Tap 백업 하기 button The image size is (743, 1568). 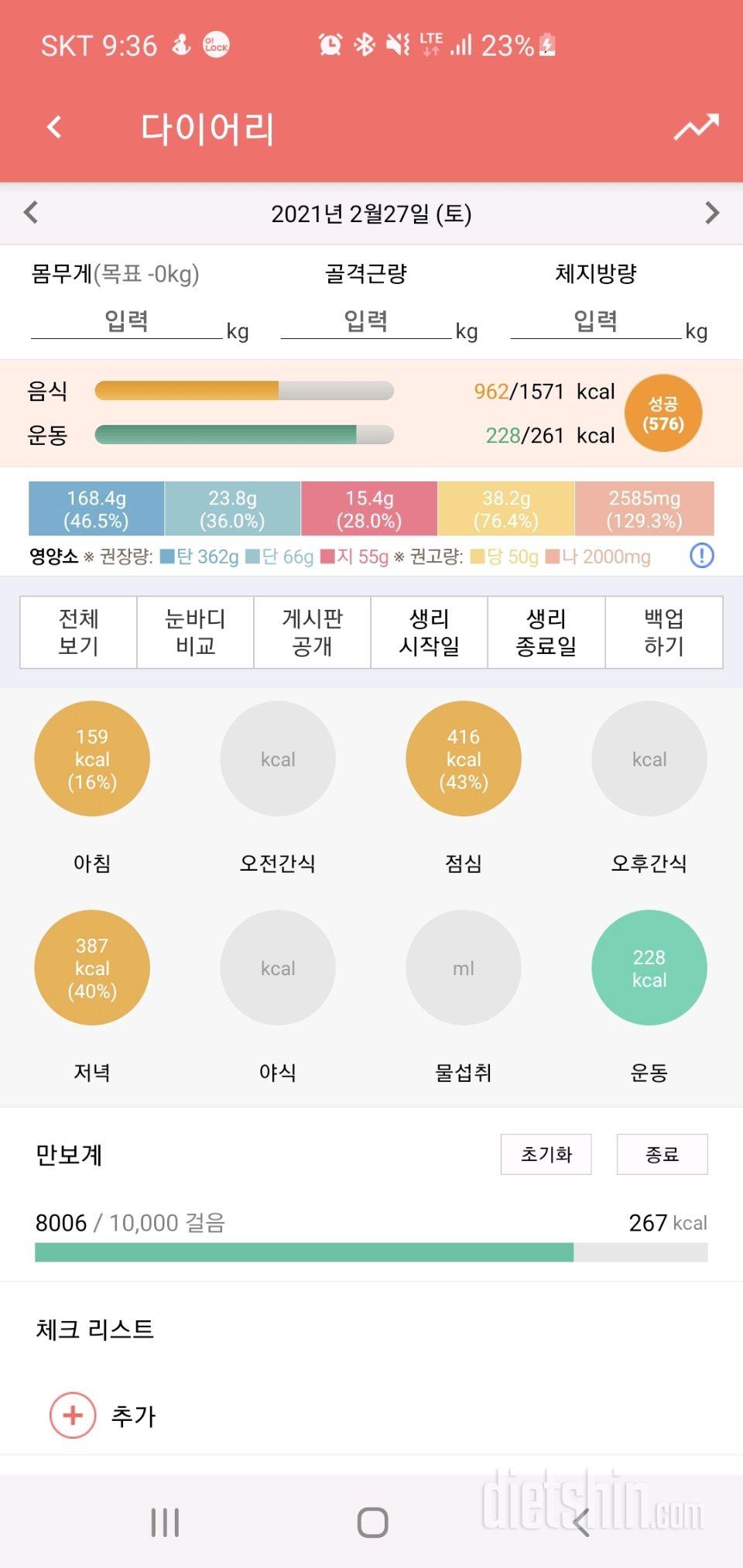664,632
